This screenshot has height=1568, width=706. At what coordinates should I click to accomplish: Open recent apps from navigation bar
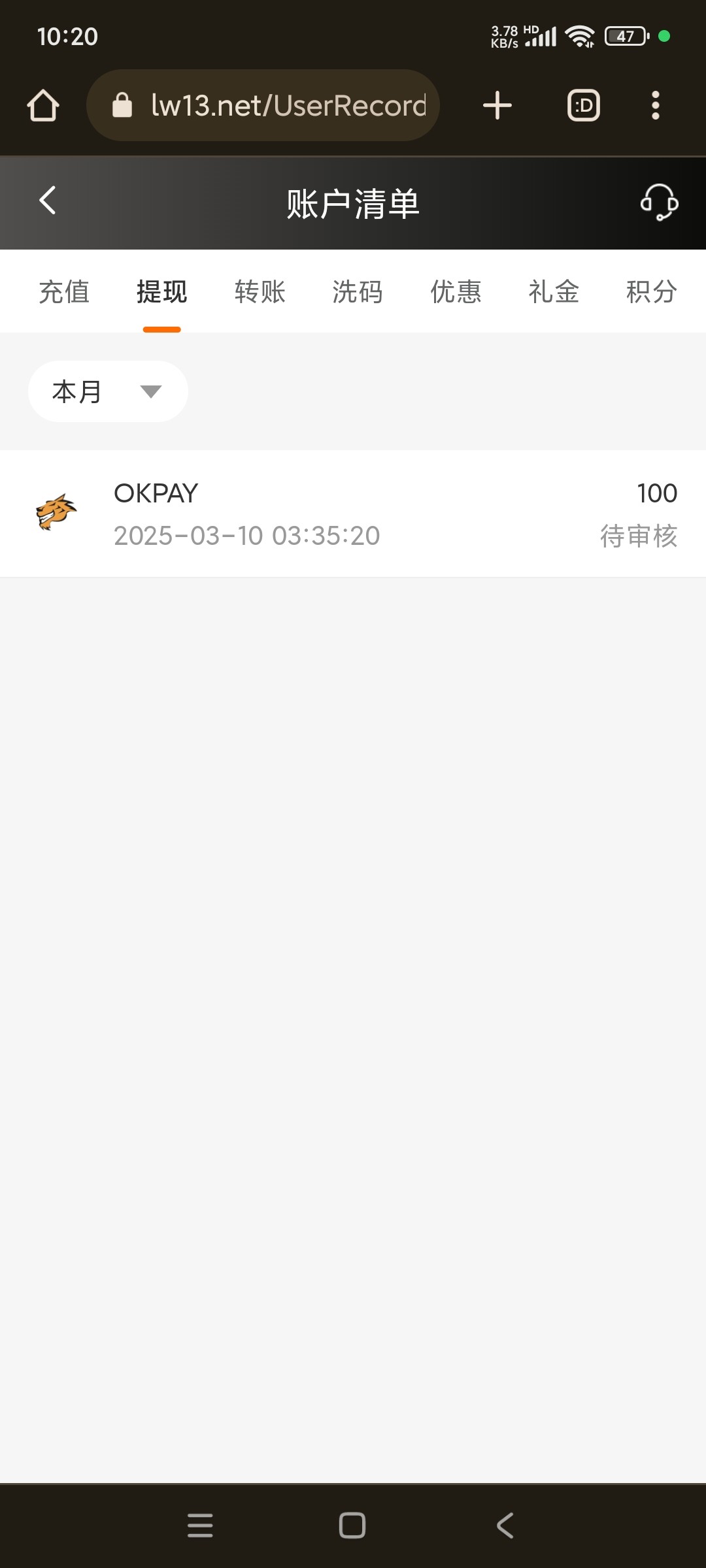point(200,1526)
